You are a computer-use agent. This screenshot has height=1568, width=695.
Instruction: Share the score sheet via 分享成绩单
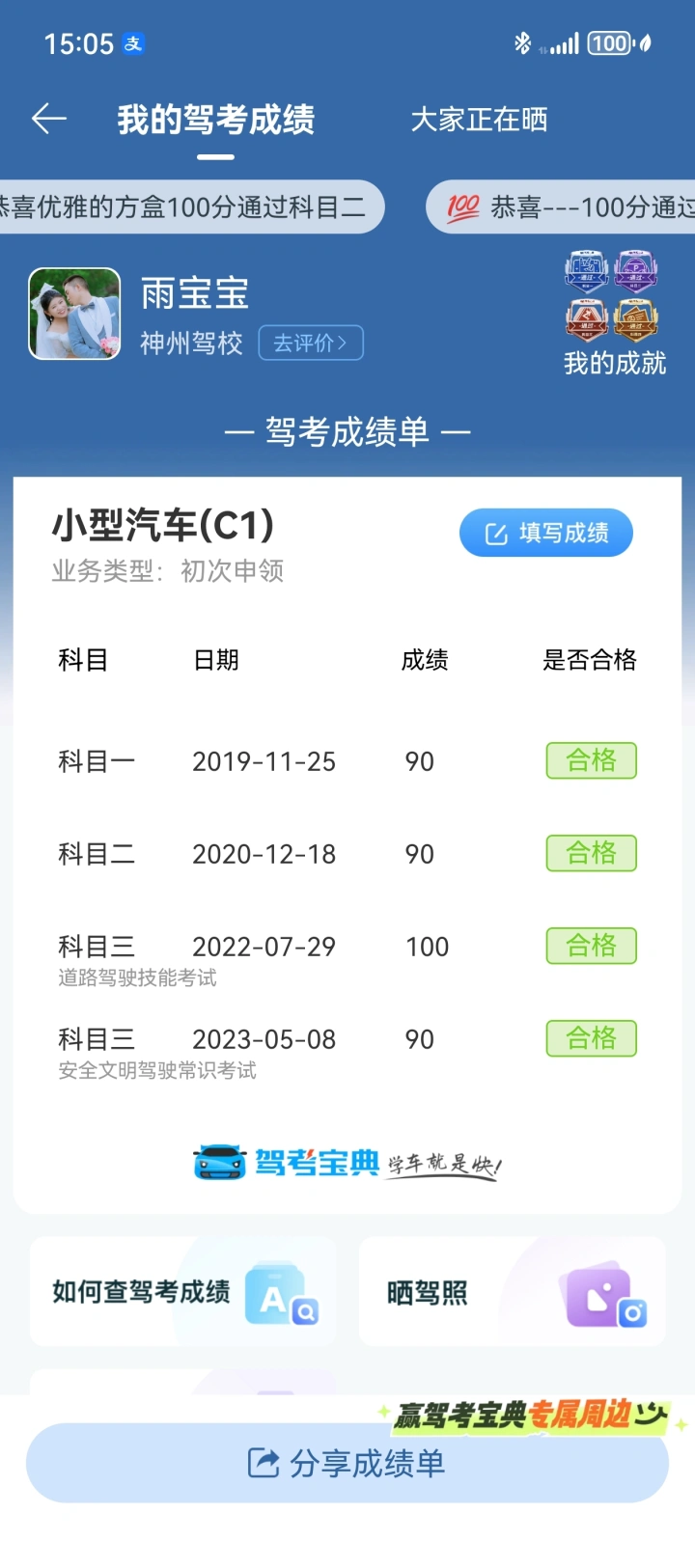pos(347,1463)
